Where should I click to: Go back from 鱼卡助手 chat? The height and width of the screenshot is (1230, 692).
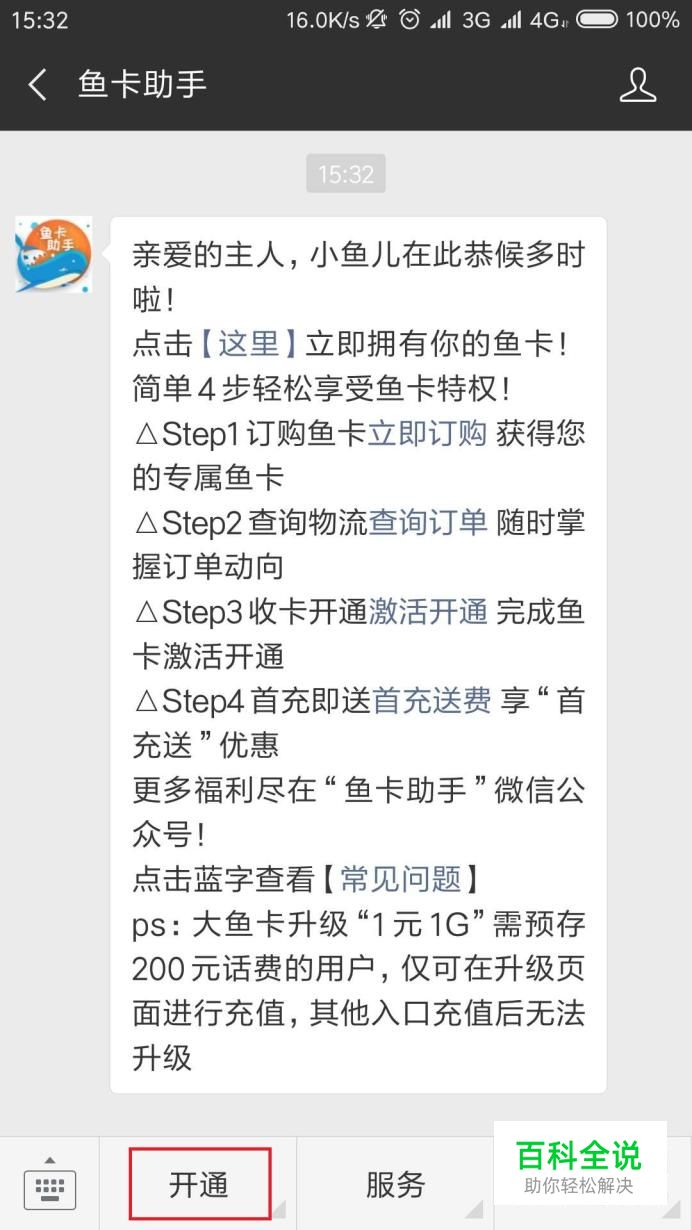(x=38, y=85)
